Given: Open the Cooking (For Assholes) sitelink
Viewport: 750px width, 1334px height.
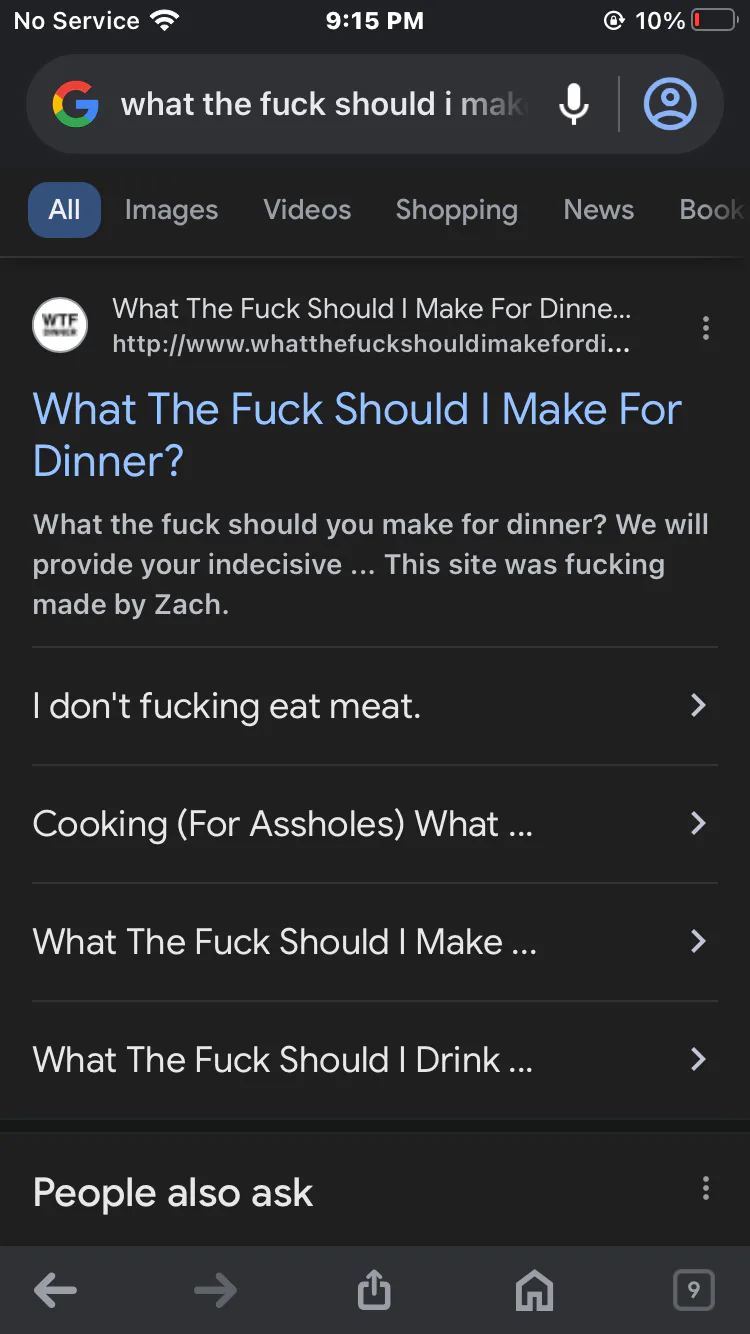Looking at the screenshot, I should (370, 824).
